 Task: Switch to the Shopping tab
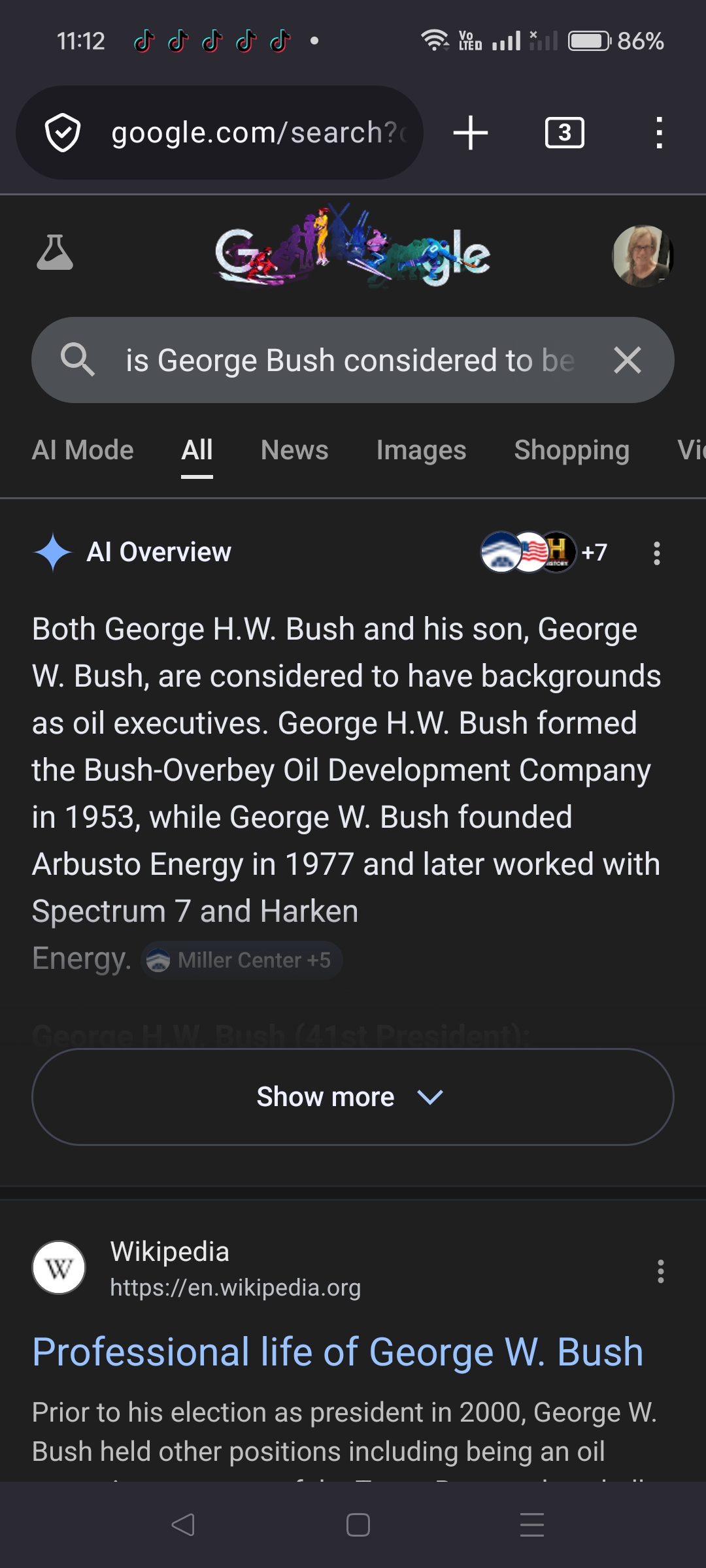(x=571, y=450)
